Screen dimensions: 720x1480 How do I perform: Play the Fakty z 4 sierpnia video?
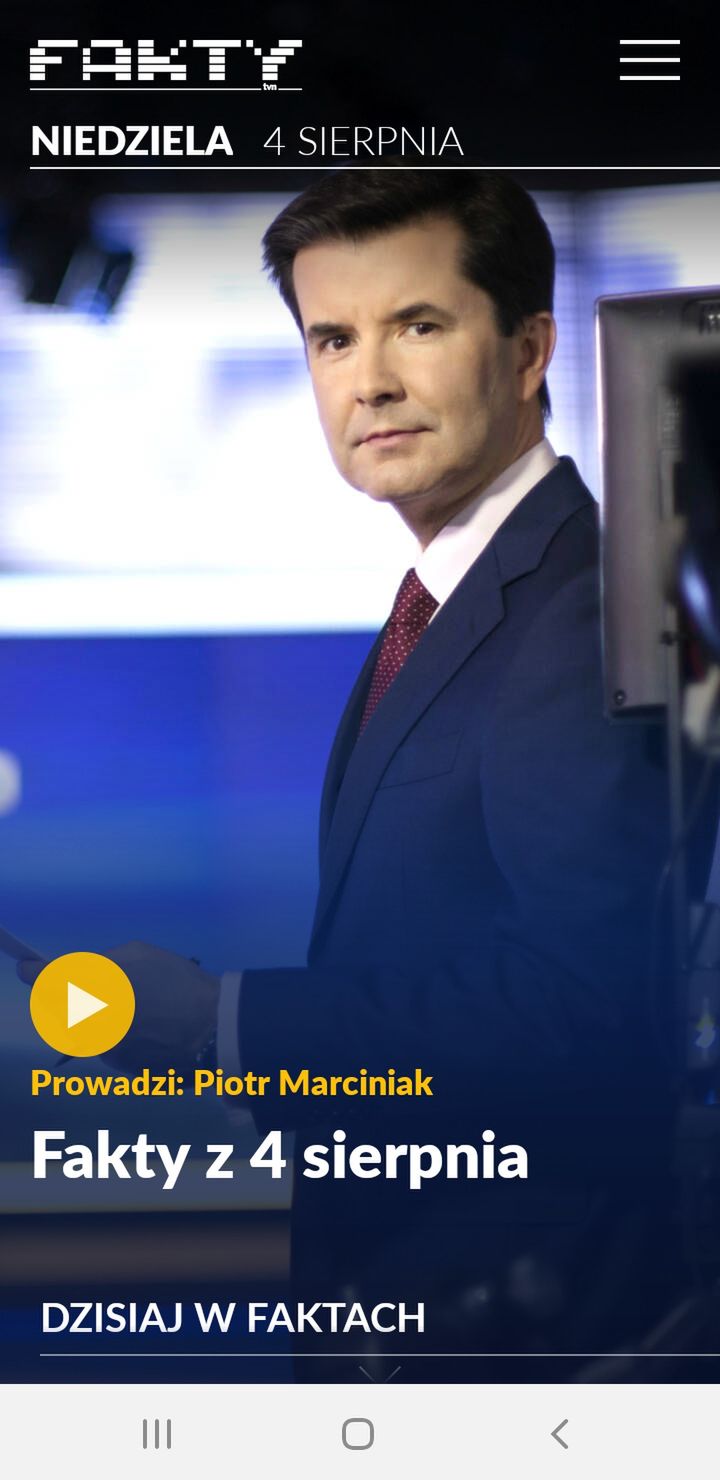pyautogui.click(x=82, y=1004)
